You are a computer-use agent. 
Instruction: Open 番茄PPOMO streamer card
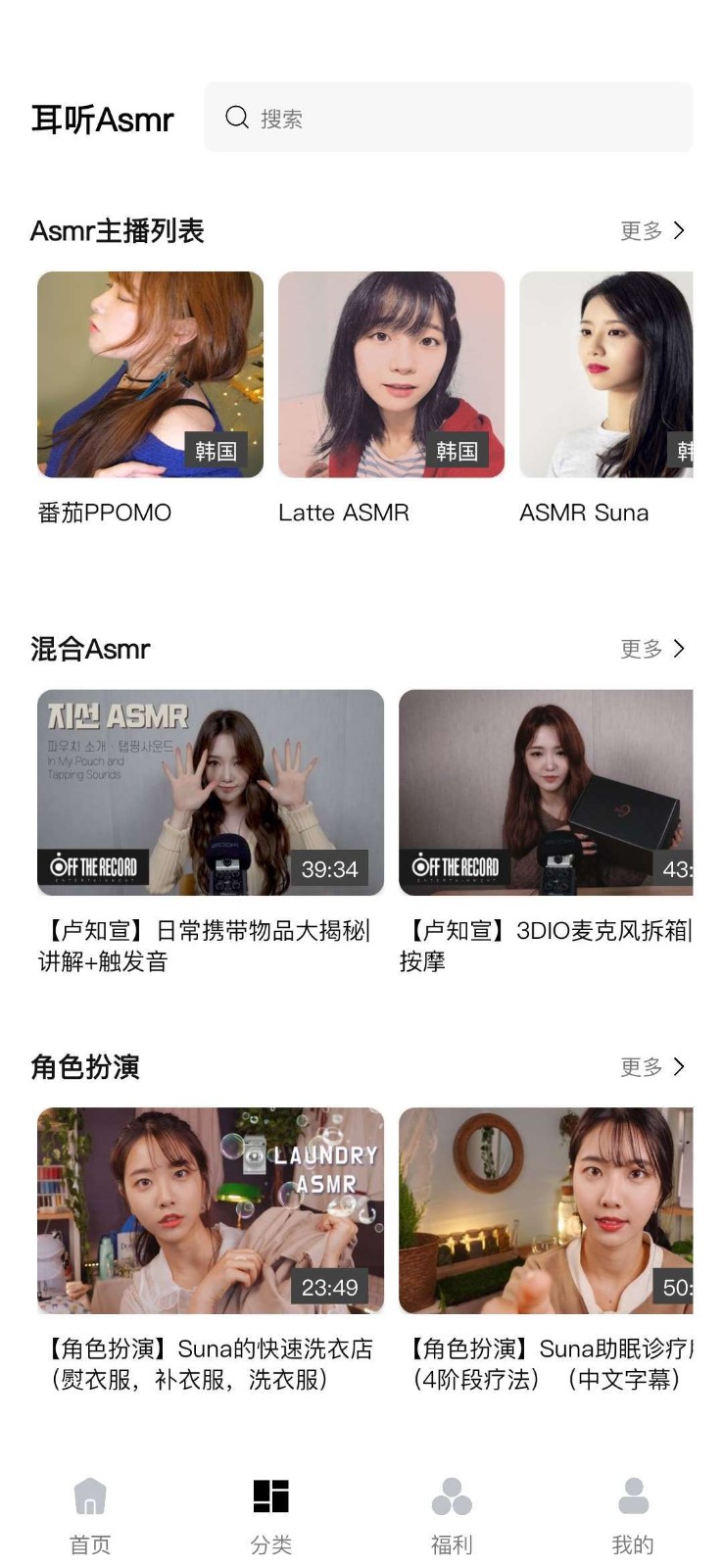point(150,375)
